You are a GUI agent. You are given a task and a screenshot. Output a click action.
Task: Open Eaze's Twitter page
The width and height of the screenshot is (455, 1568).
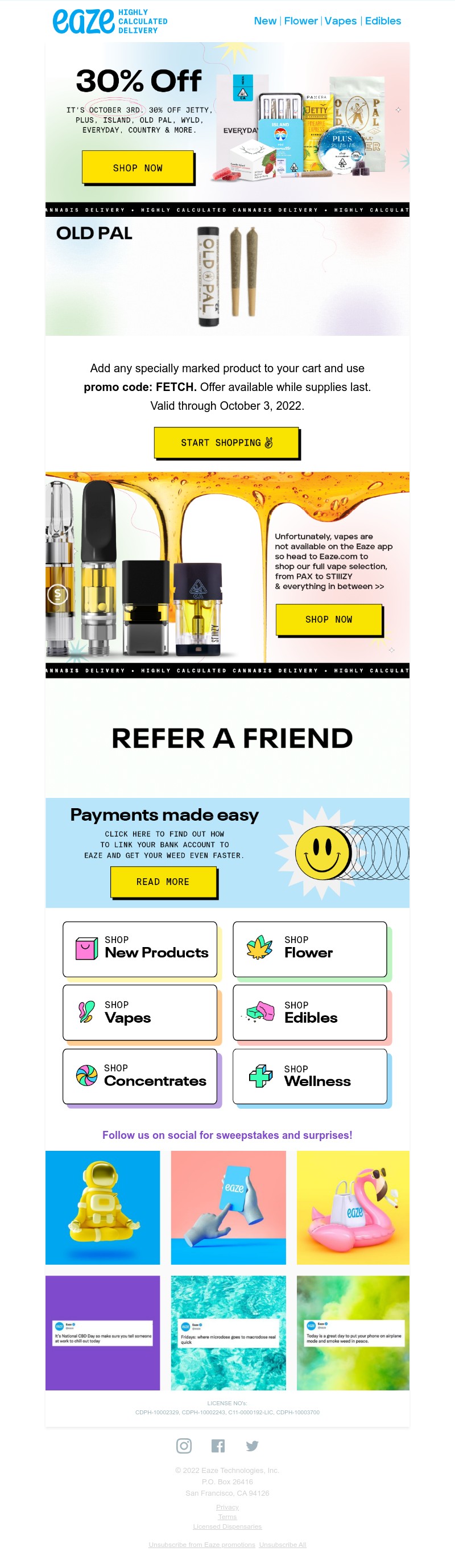coord(252,1446)
